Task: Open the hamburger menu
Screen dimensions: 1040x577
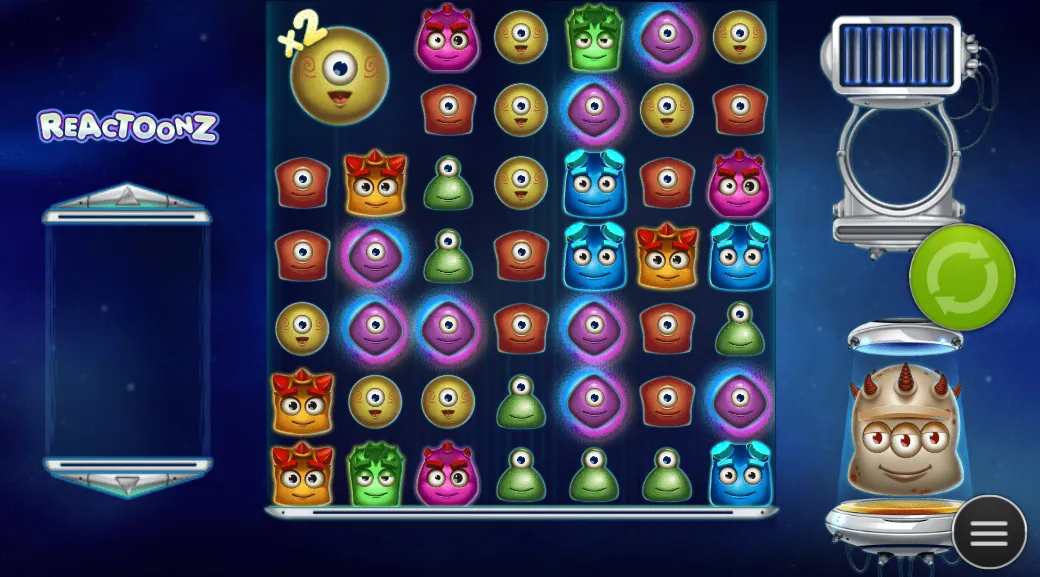Action: pos(988,532)
